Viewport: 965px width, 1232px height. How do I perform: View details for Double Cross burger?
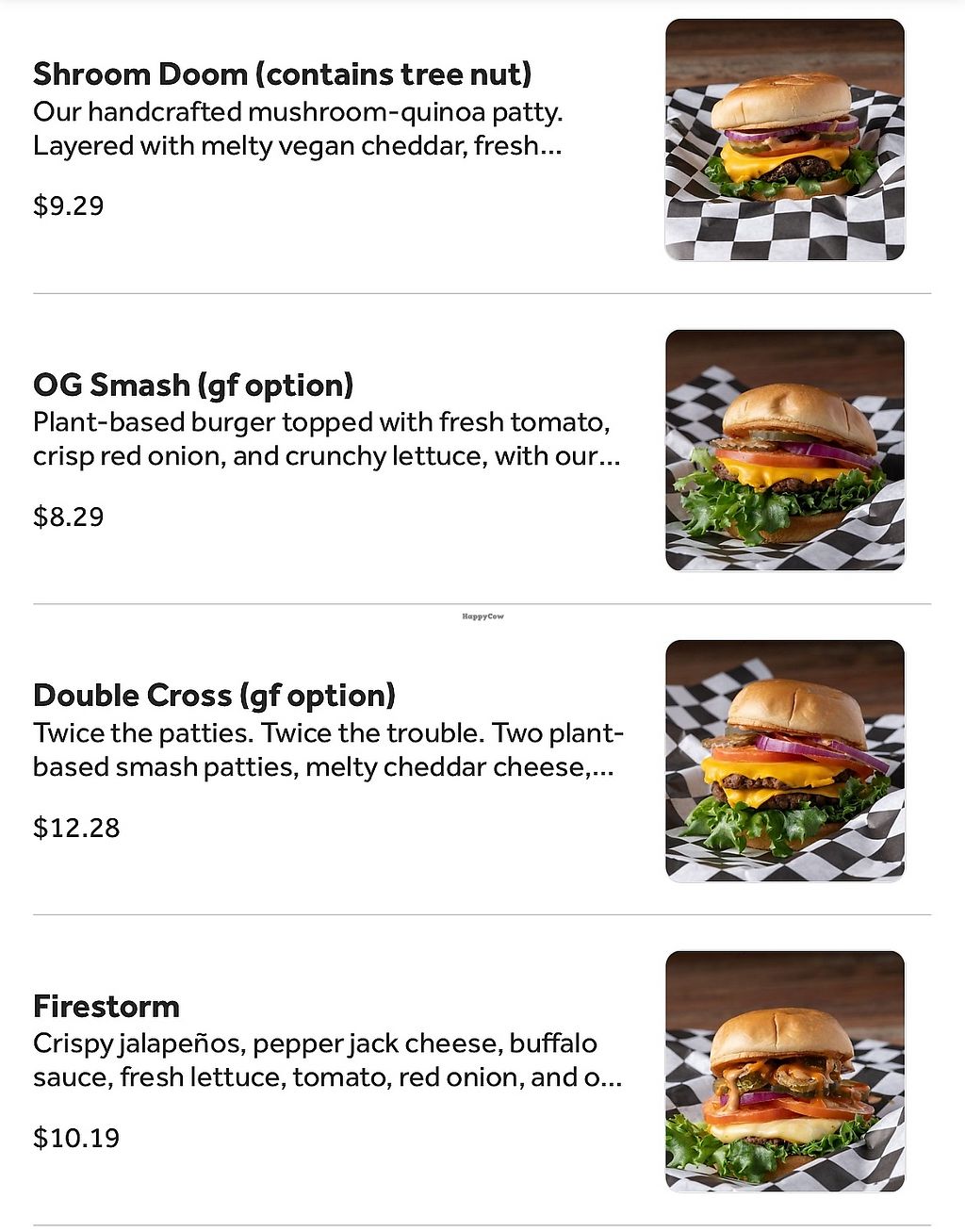coord(214,696)
